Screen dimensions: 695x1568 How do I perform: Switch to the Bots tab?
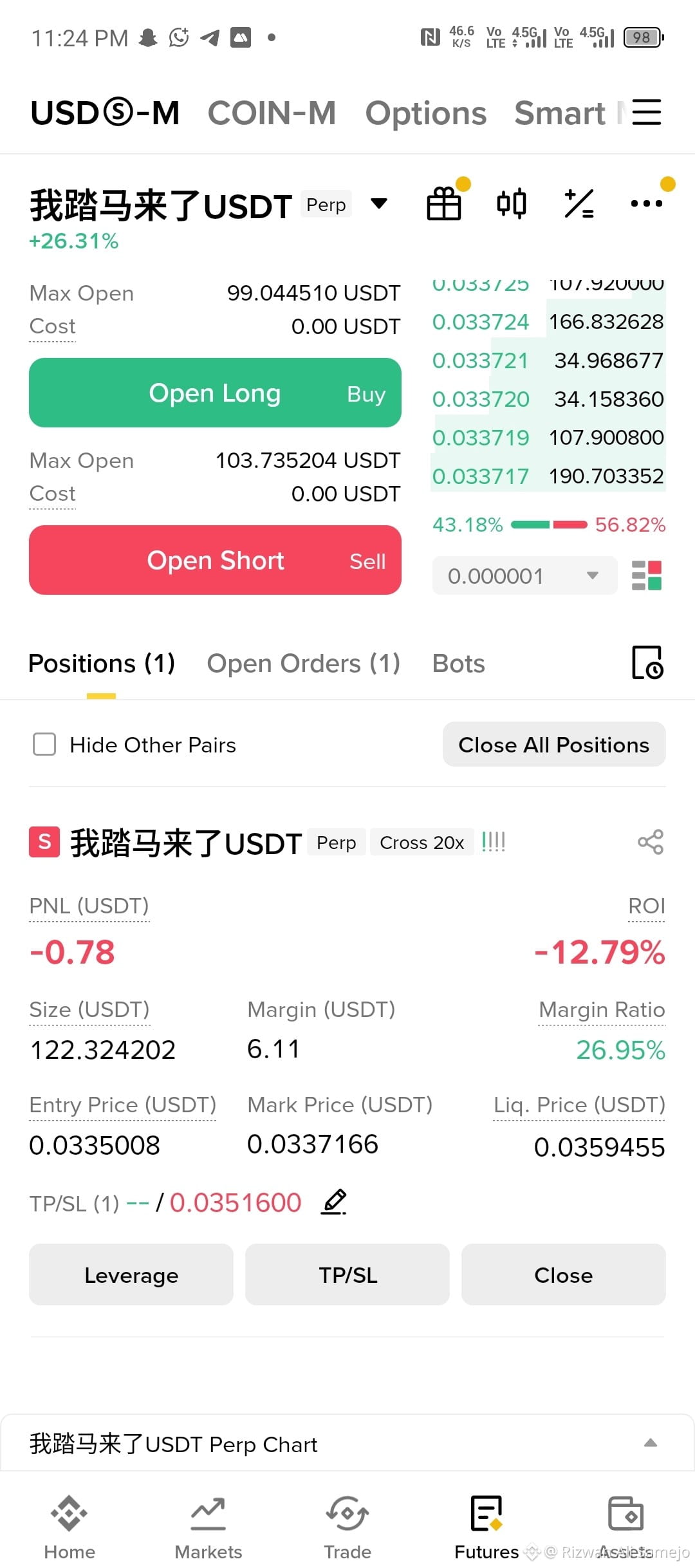coord(459,664)
